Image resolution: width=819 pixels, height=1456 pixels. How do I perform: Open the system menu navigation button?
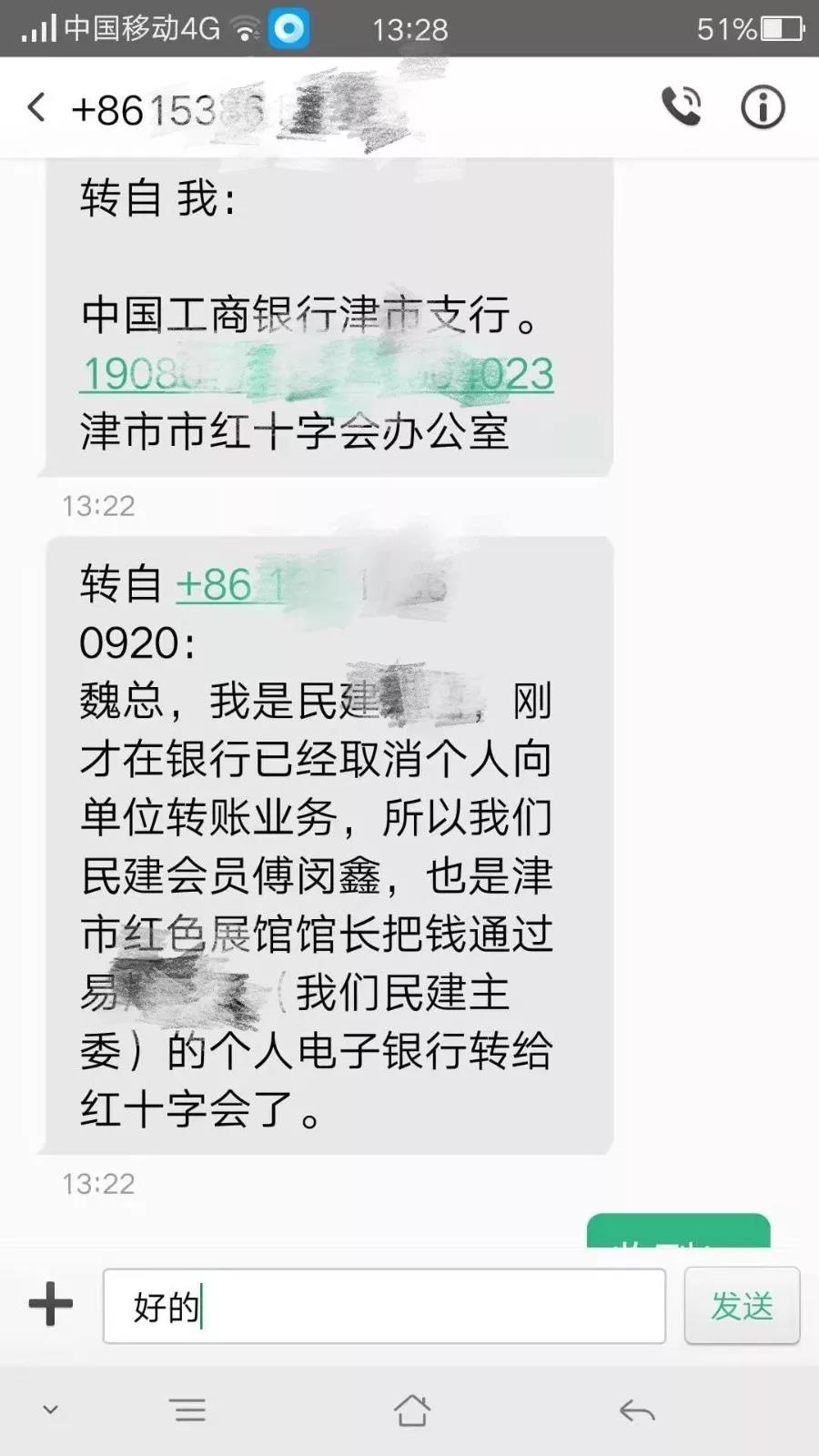click(189, 1410)
